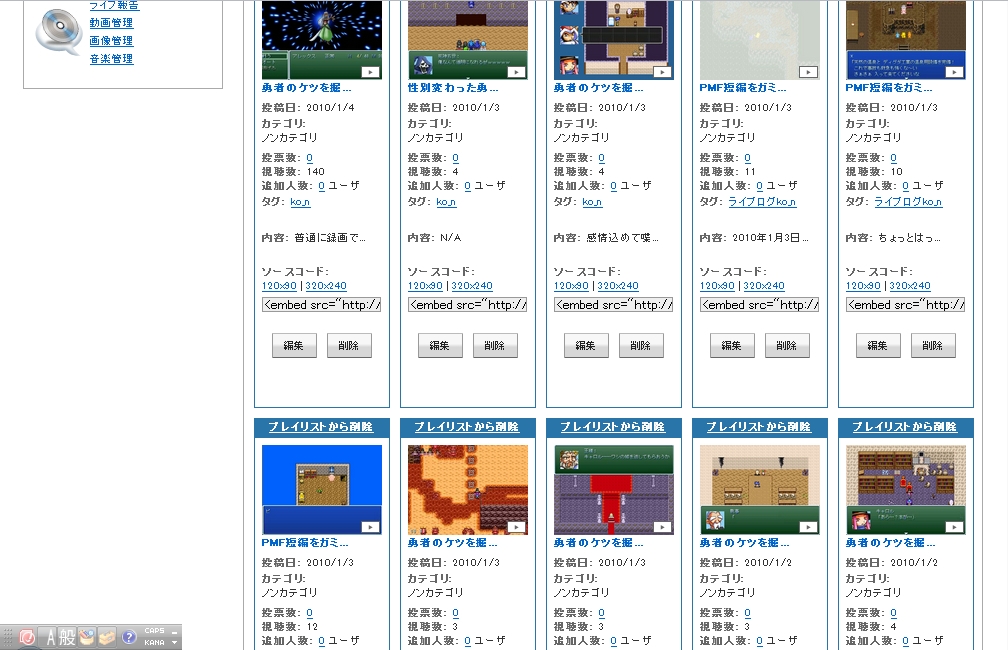Play the thumbnail of the 2010/1/4 video
This screenshot has height=650, width=1008.
point(322,40)
